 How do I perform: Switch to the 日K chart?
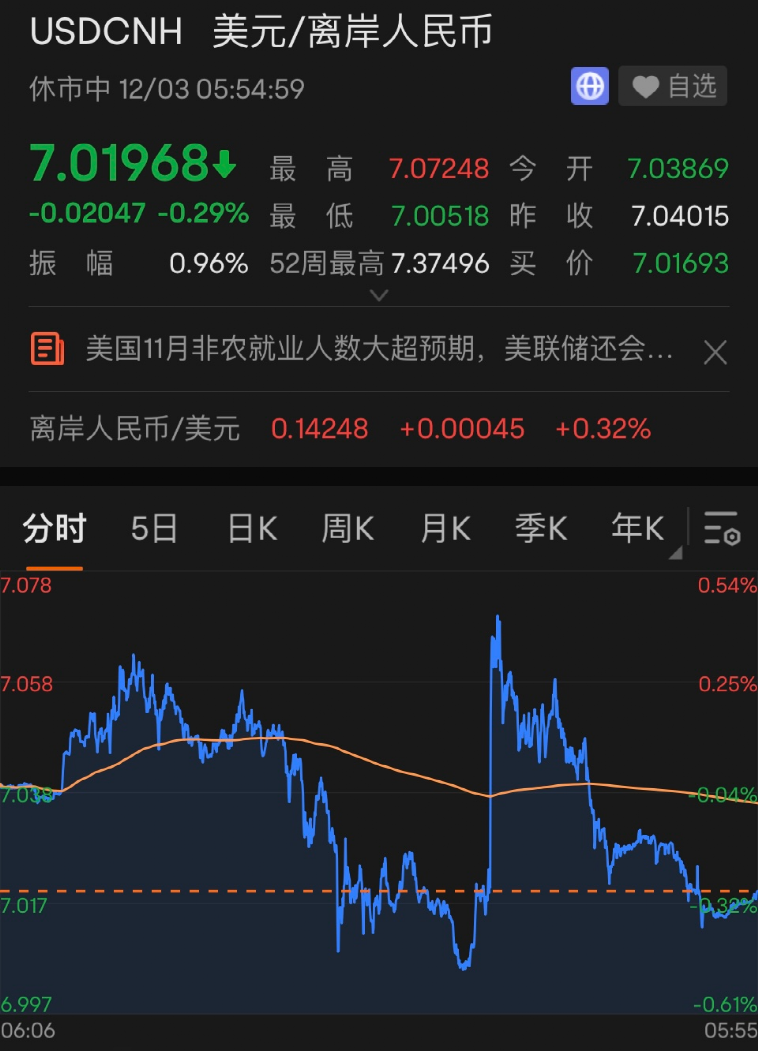coord(252,528)
